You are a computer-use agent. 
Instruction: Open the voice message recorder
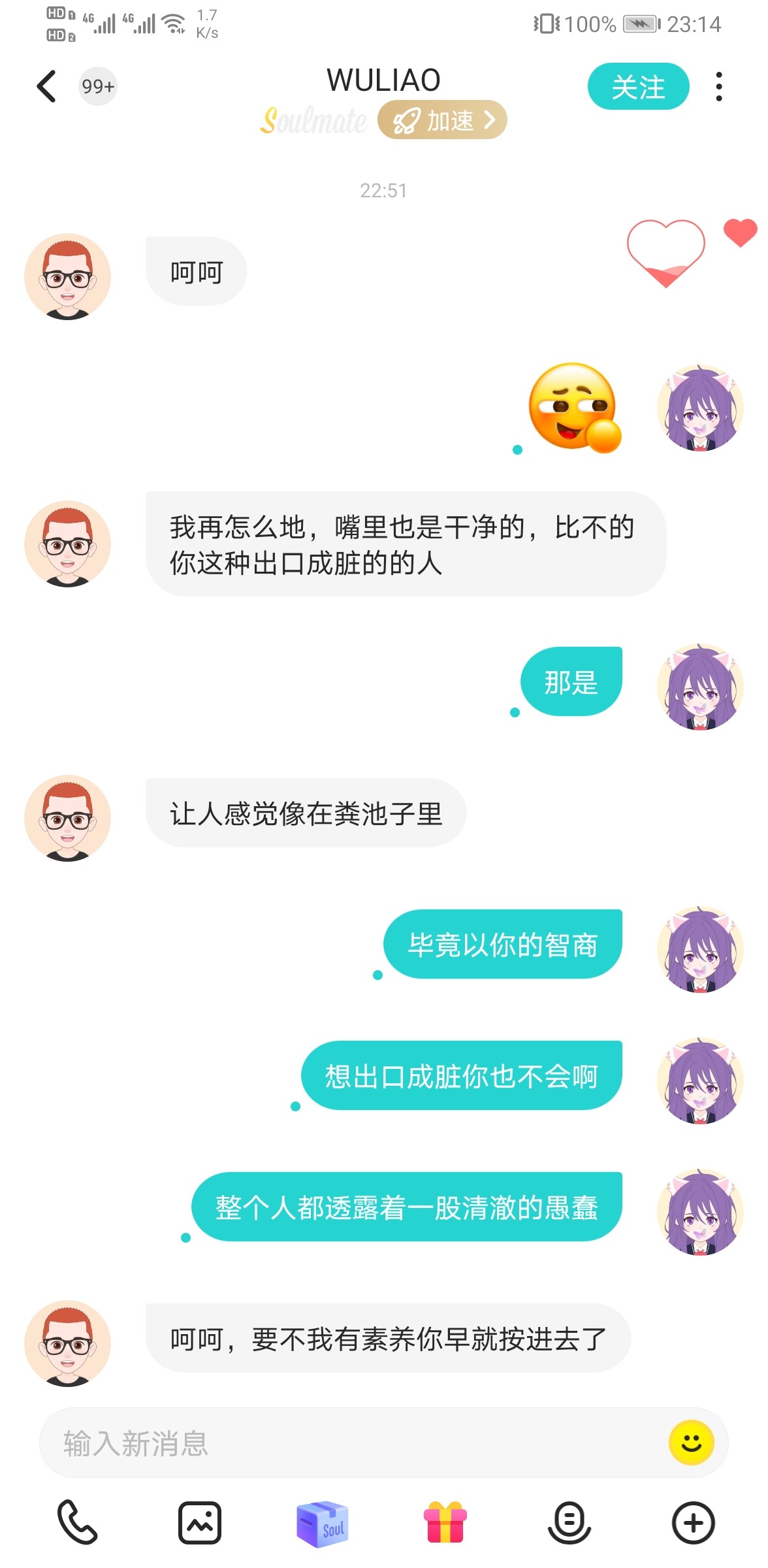[569, 1522]
